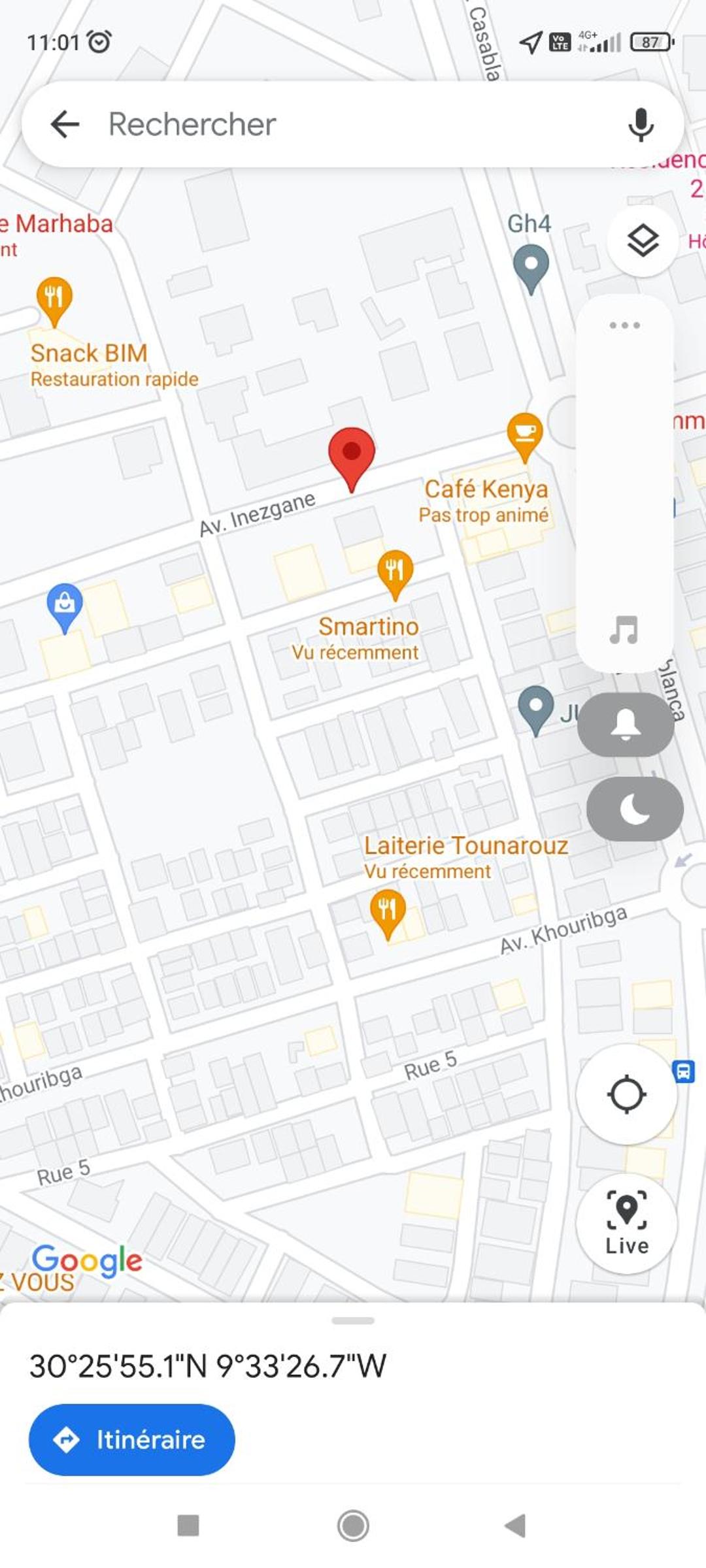Viewport: 706px width, 1568px height.
Task: Go to the system home screen
Action: point(353,1526)
